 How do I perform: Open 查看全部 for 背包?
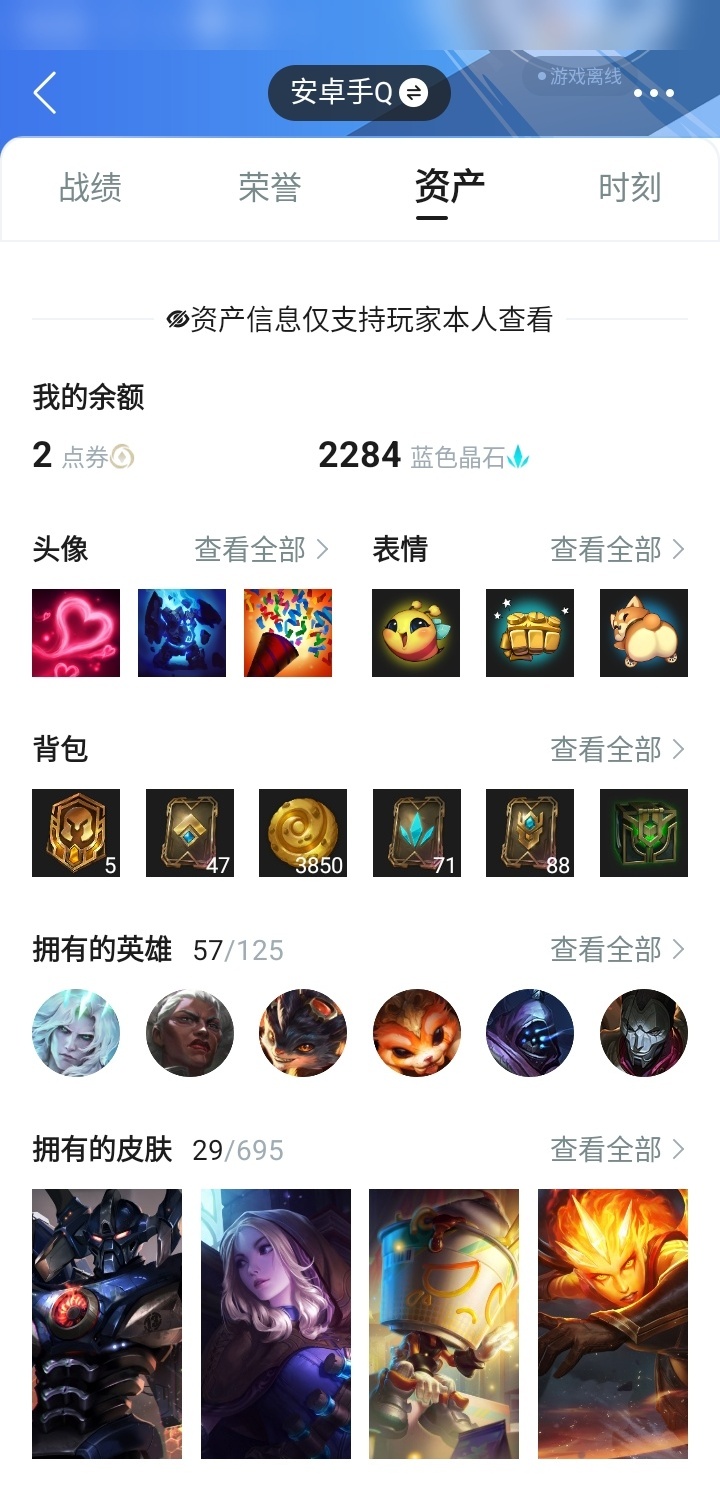618,749
